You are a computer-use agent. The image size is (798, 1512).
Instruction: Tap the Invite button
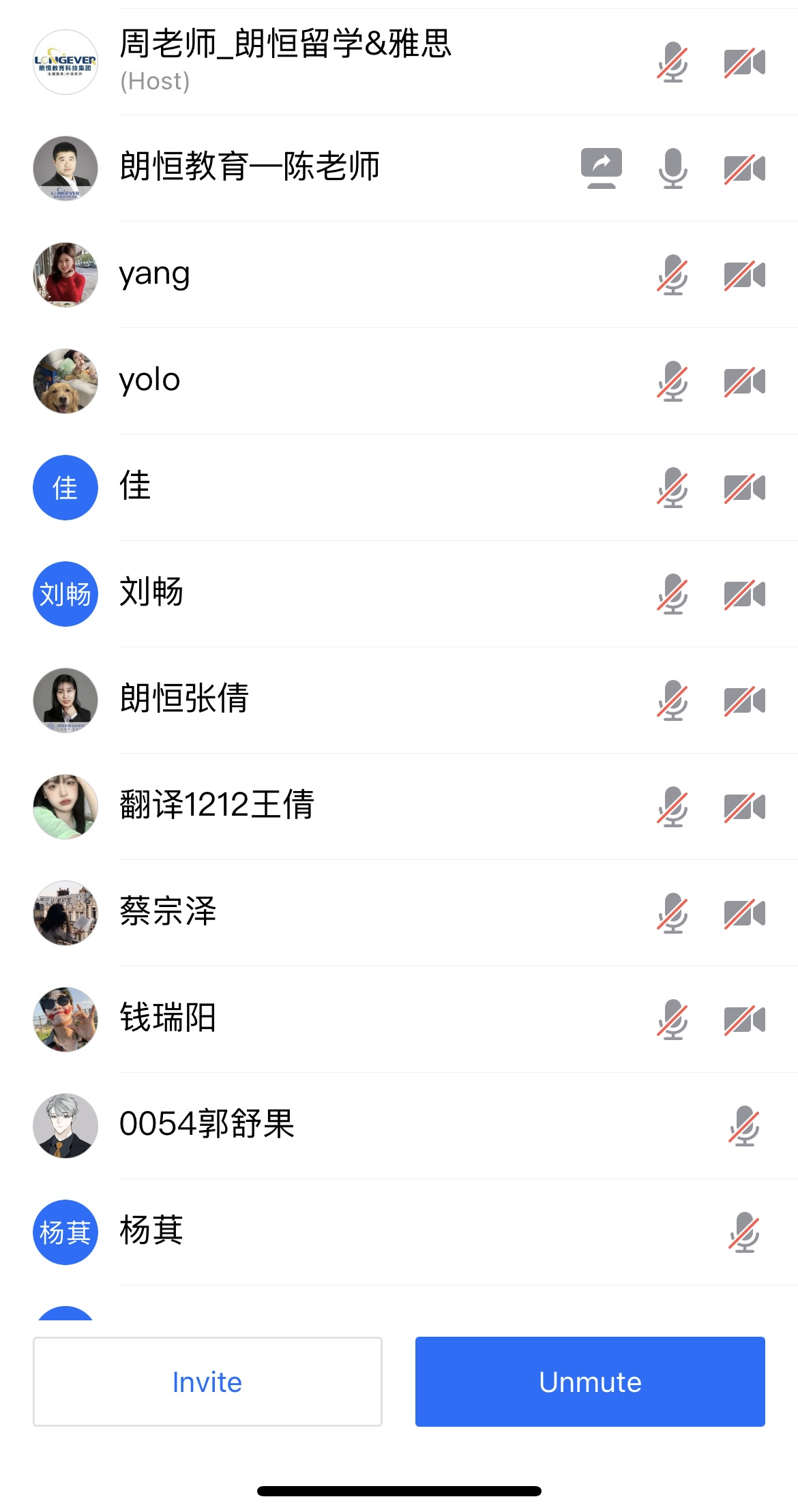point(207,1382)
